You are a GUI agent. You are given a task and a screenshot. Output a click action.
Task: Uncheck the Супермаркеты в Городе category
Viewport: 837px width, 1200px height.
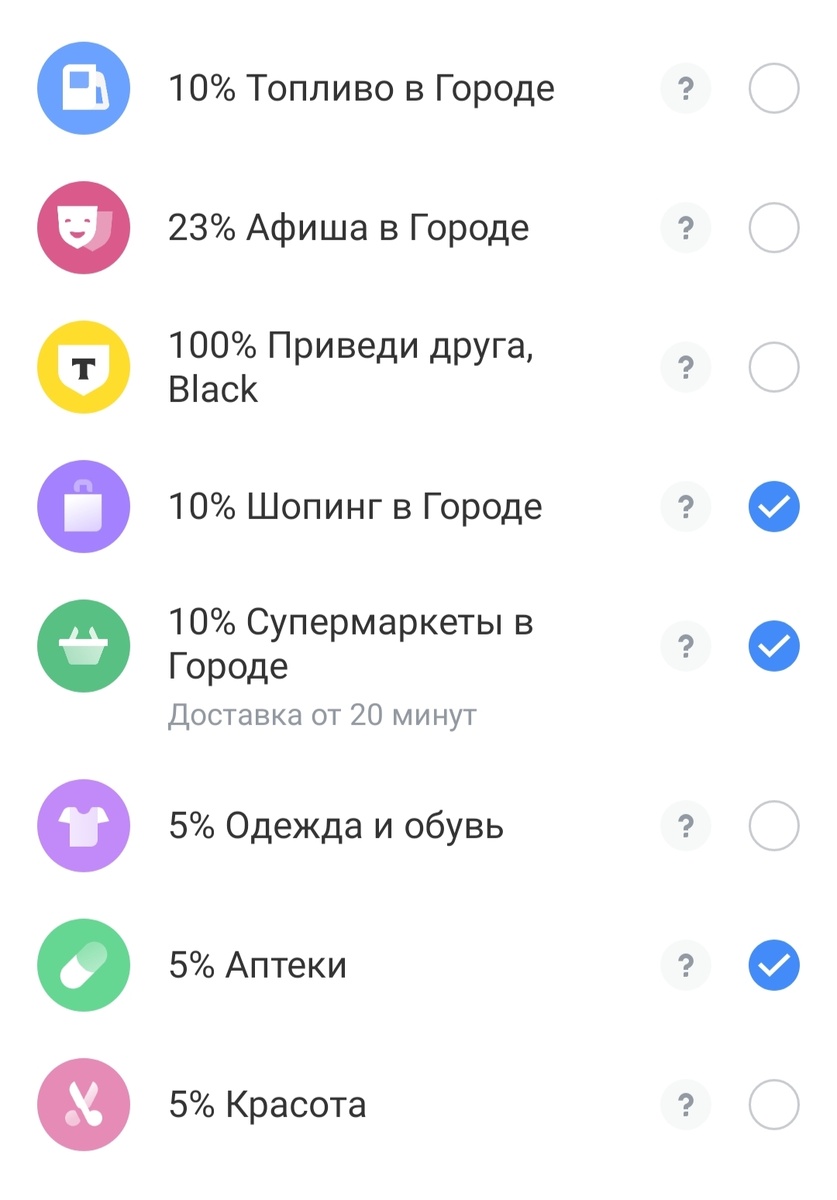pyautogui.click(x=773, y=646)
